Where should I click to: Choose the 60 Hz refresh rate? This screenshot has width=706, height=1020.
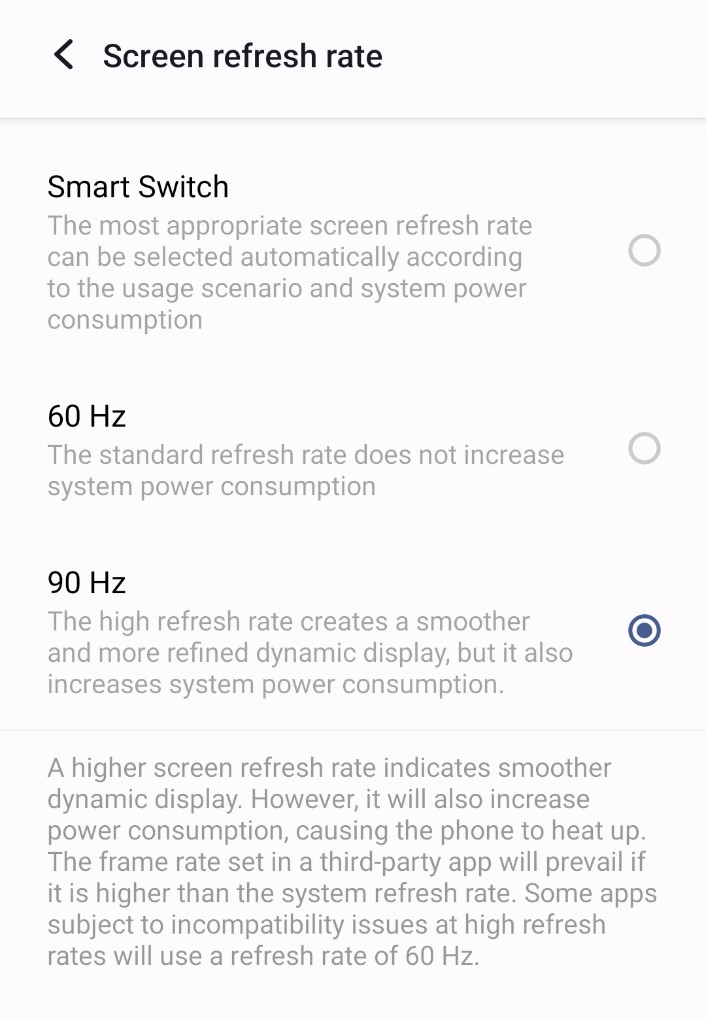point(644,449)
